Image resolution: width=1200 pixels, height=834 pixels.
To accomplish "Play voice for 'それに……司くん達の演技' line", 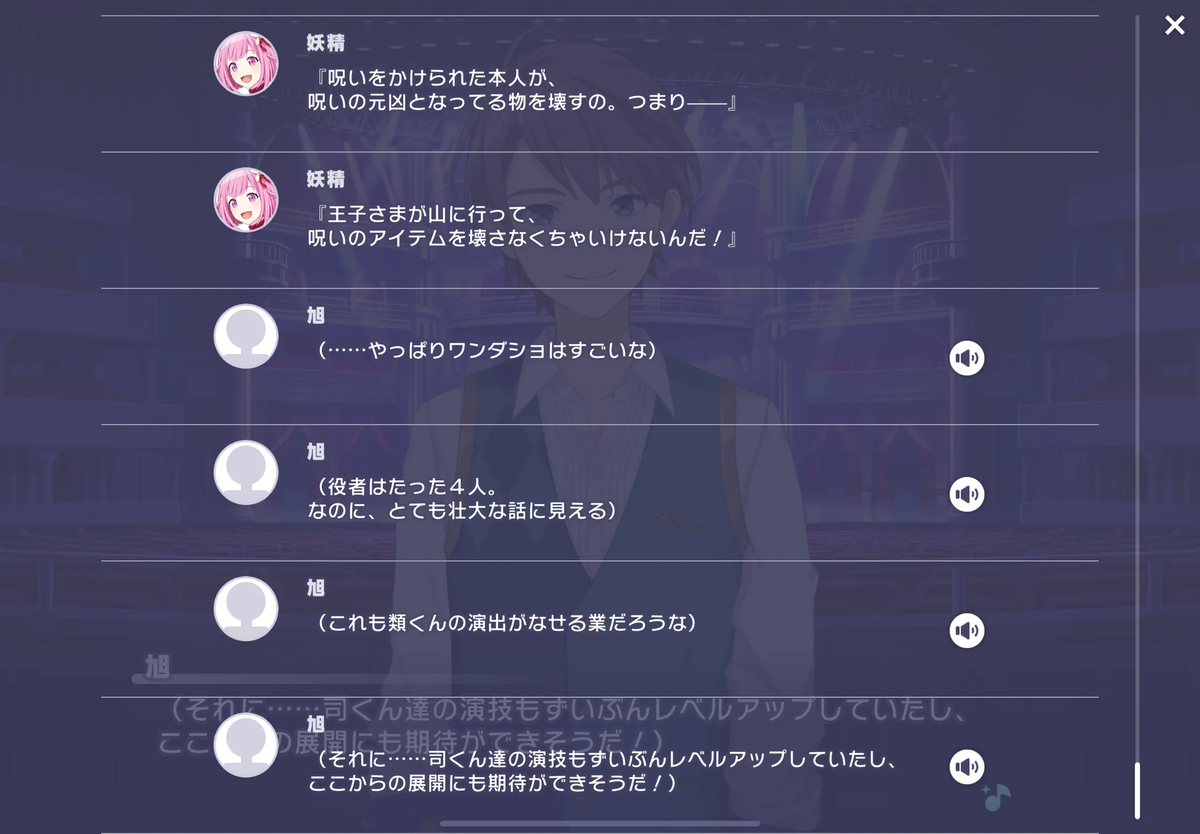I will [966, 767].
